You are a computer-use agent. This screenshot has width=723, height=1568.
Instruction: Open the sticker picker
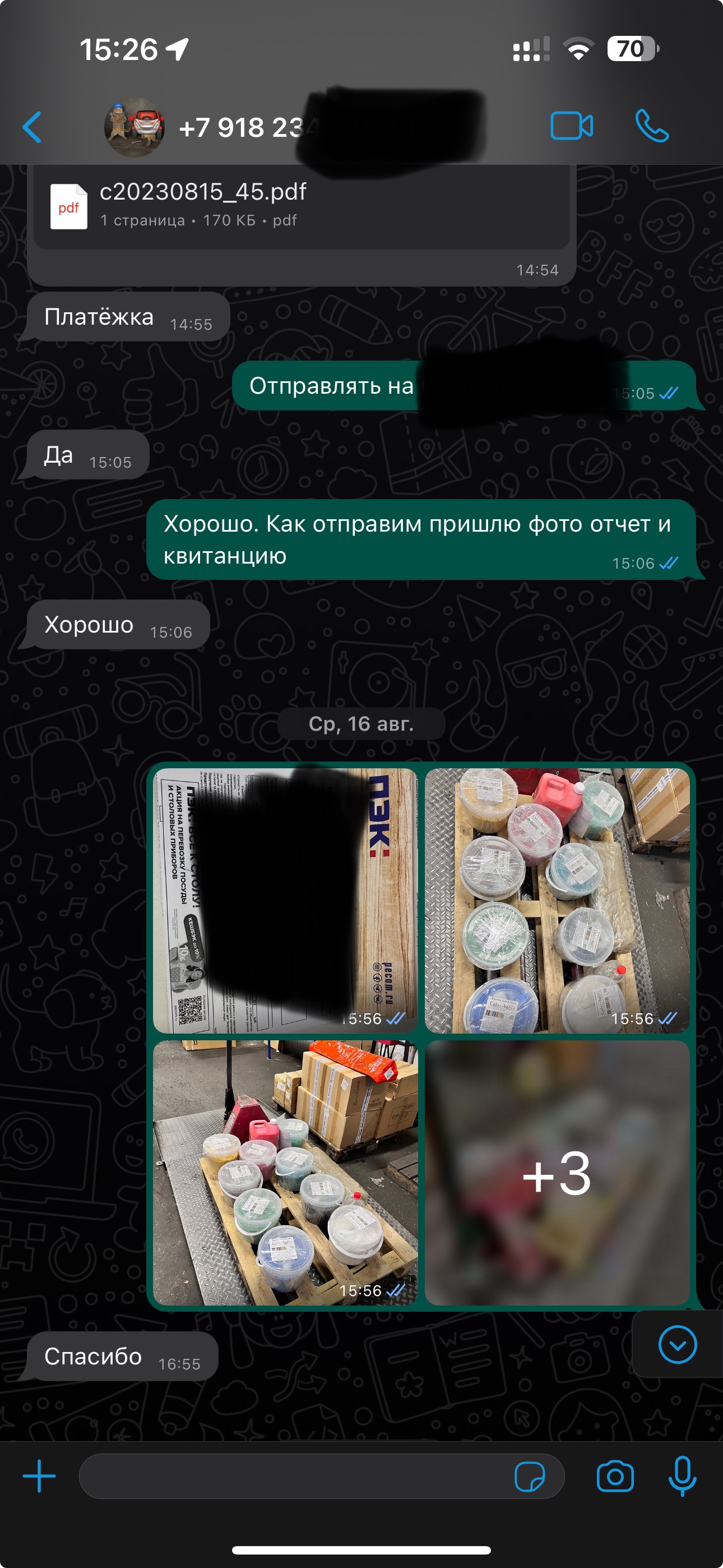[529, 1476]
